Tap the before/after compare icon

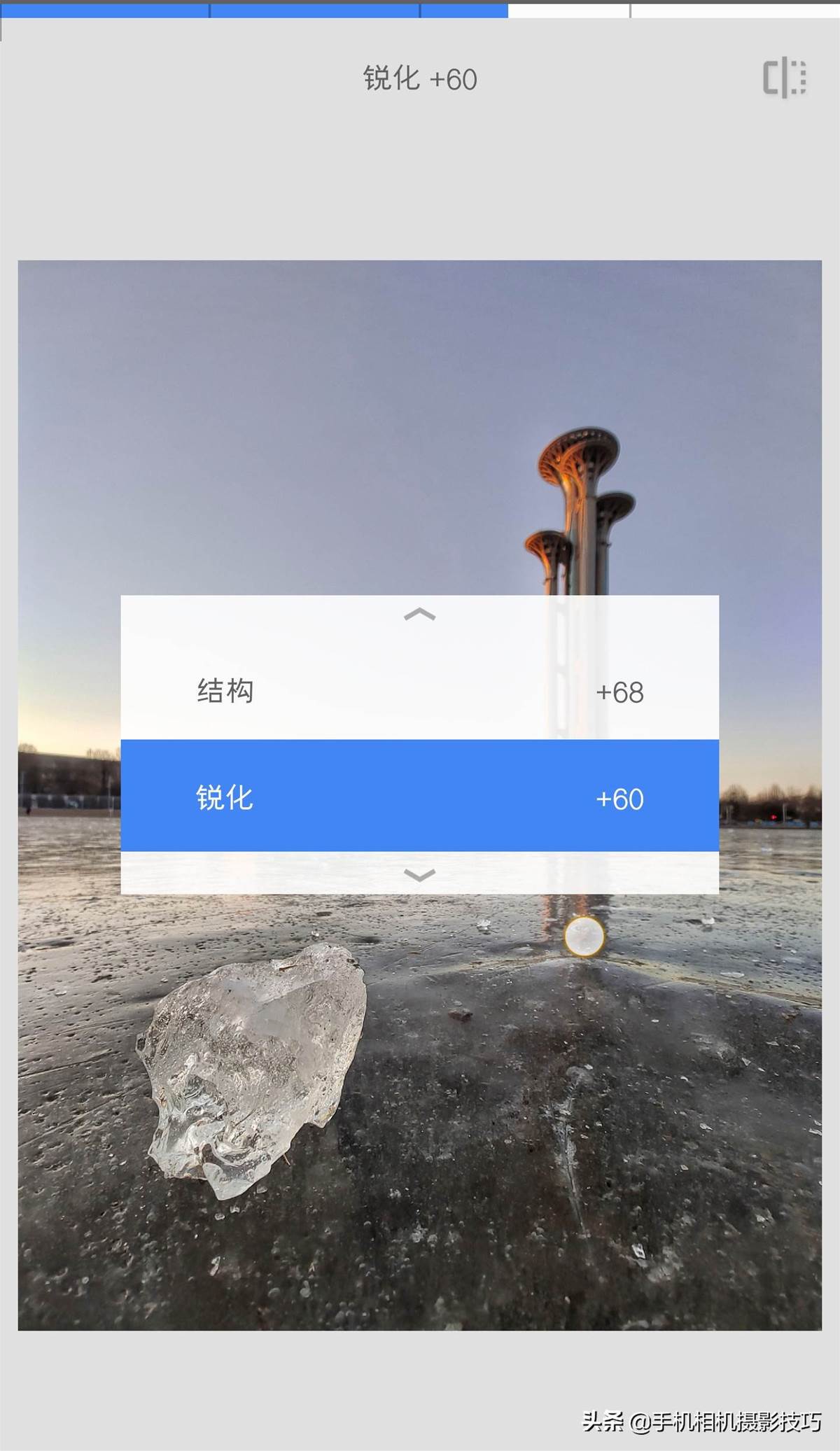point(784,78)
